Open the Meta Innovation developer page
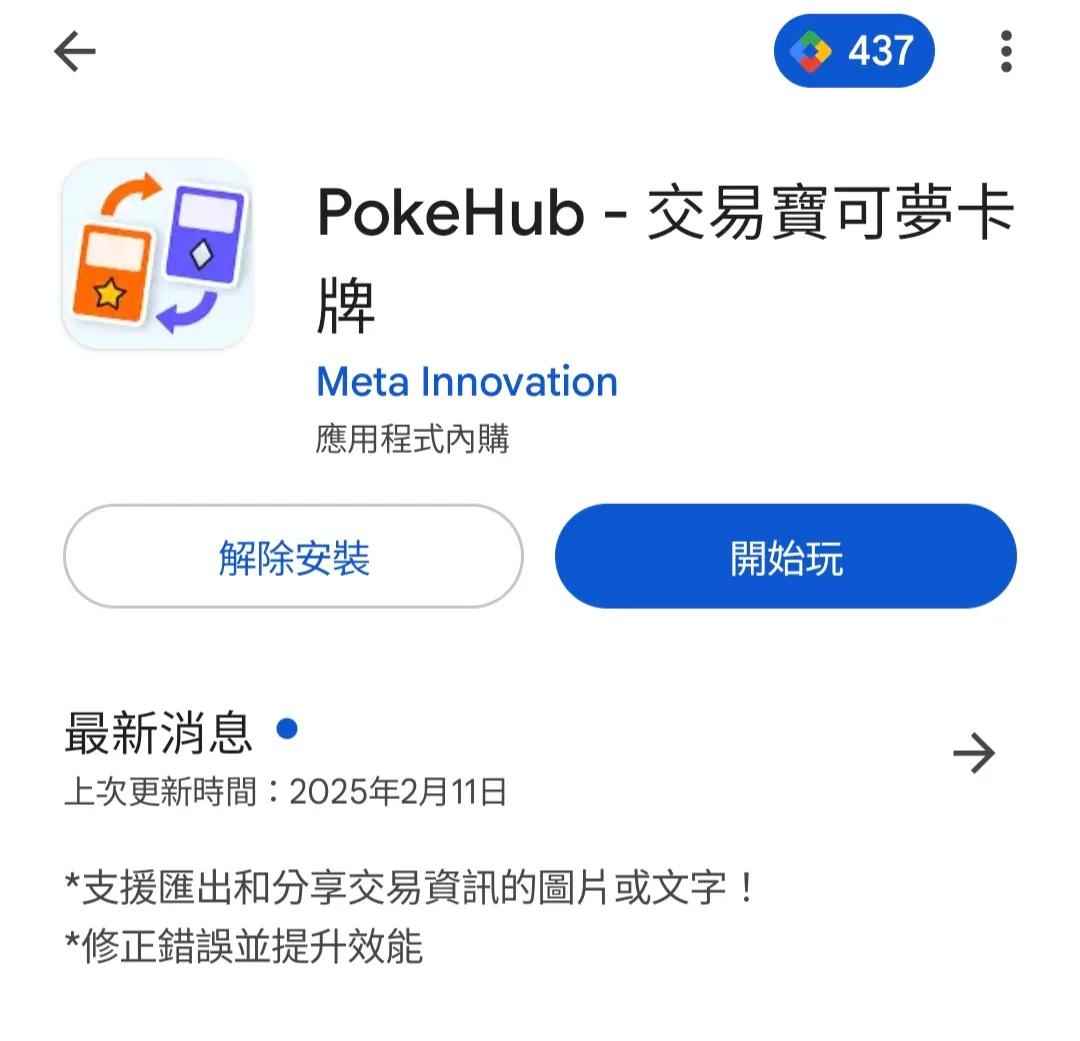Image resolution: width=1080 pixels, height=1041 pixels. click(x=466, y=382)
